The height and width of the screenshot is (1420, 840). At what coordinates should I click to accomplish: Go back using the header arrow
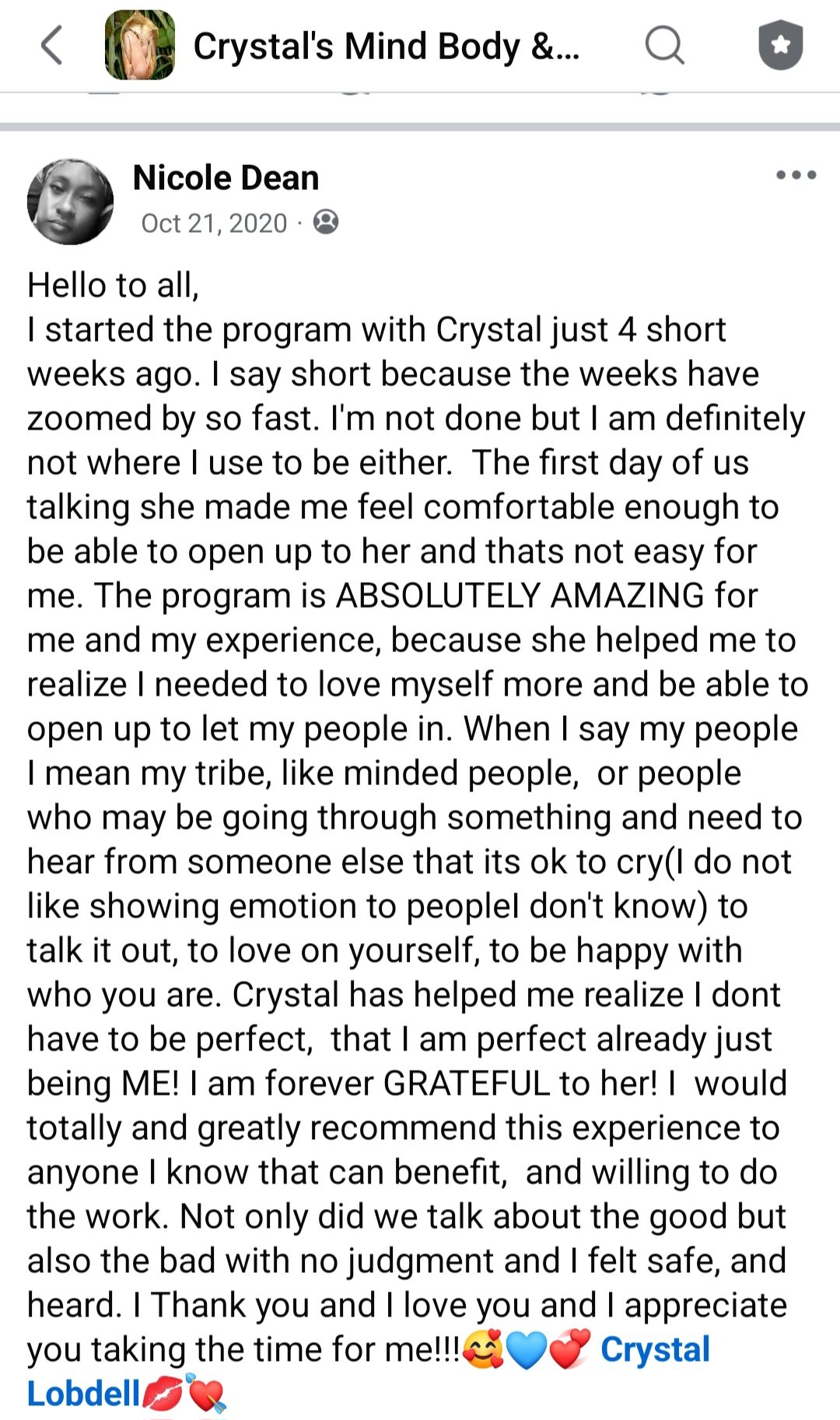click(x=51, y=45)
